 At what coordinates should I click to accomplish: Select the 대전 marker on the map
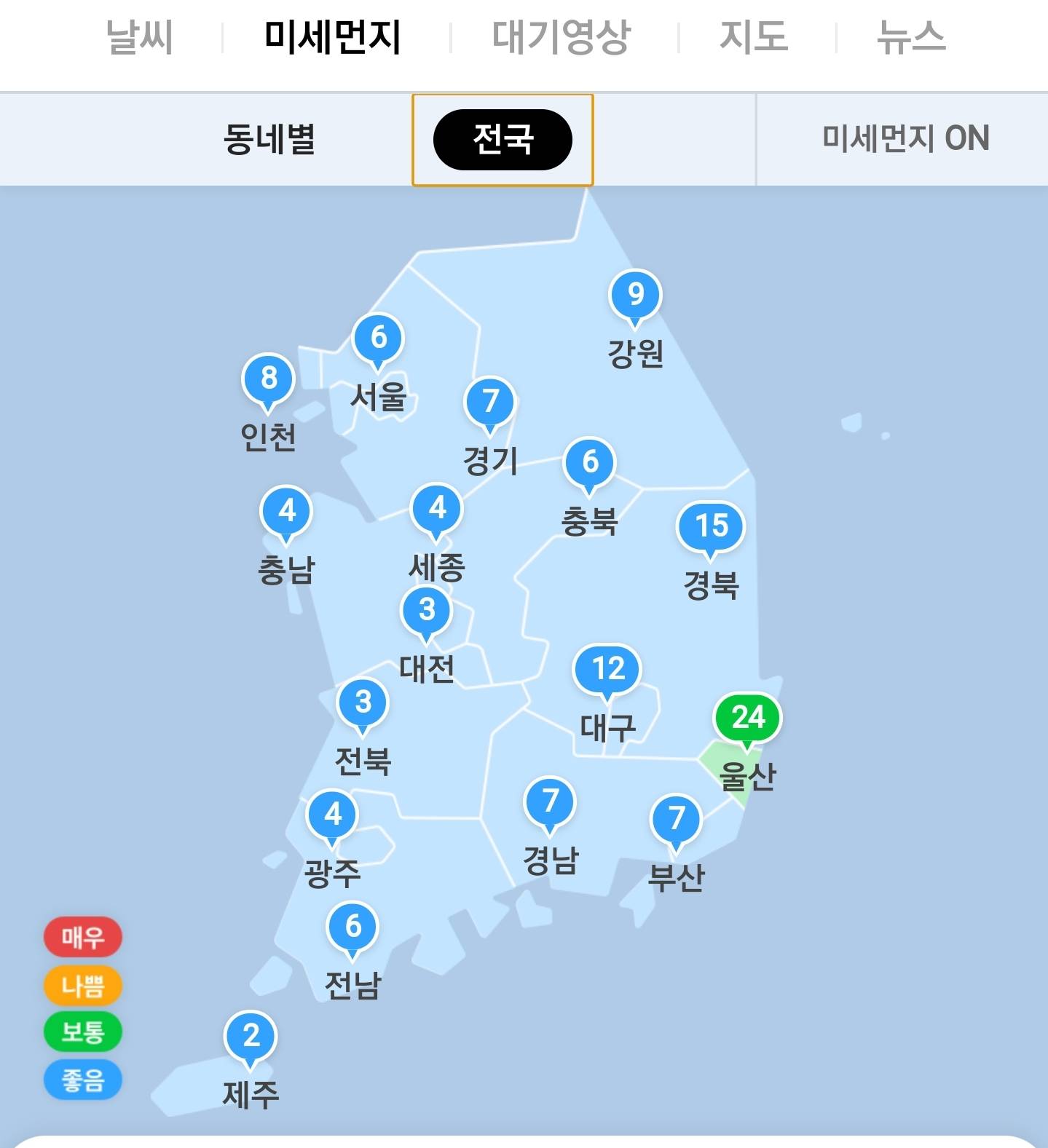[x=427, y=611]
